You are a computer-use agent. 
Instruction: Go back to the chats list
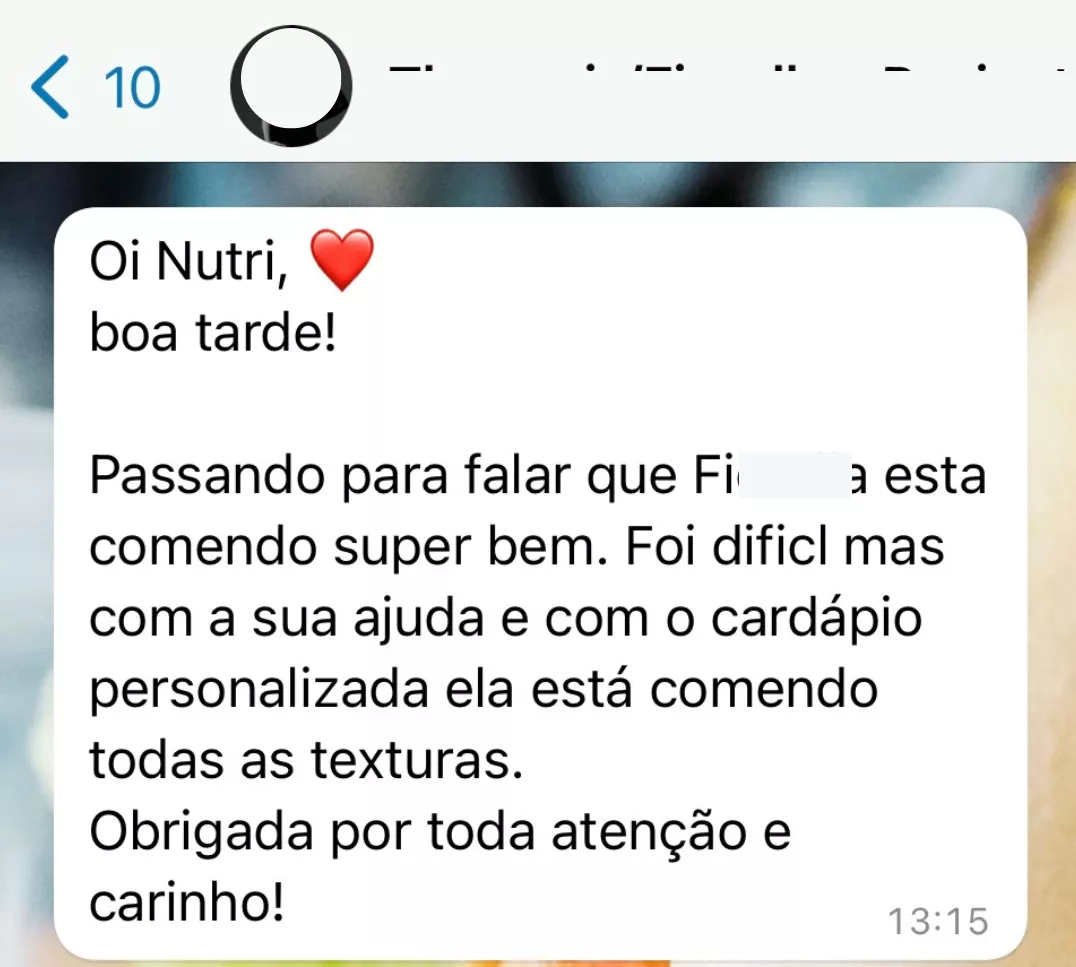coord(50,88)
